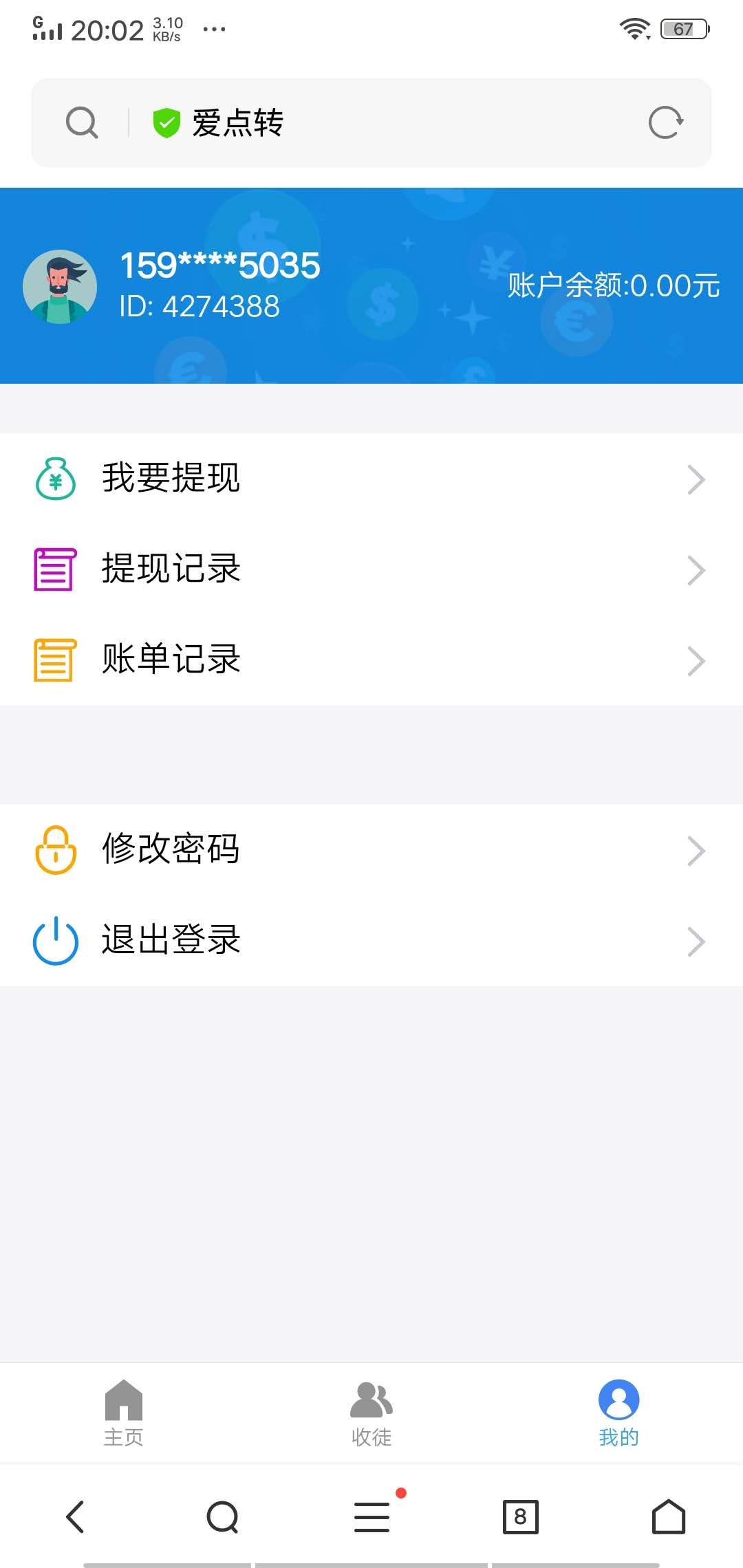Tap the blue power 退出登录 icon

pos(55,941)
